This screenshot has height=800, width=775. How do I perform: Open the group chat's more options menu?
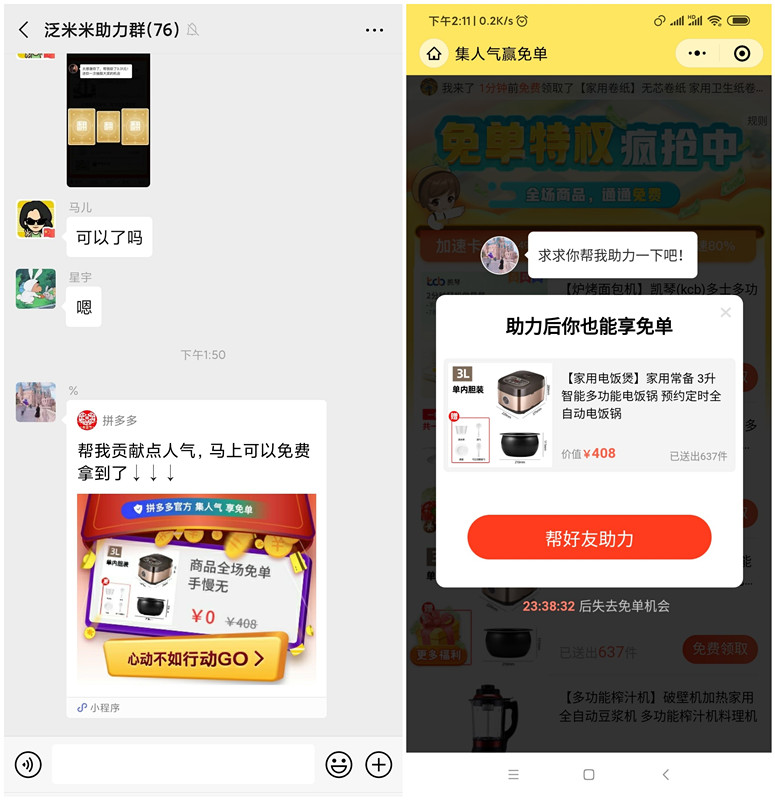pos(374,30)
